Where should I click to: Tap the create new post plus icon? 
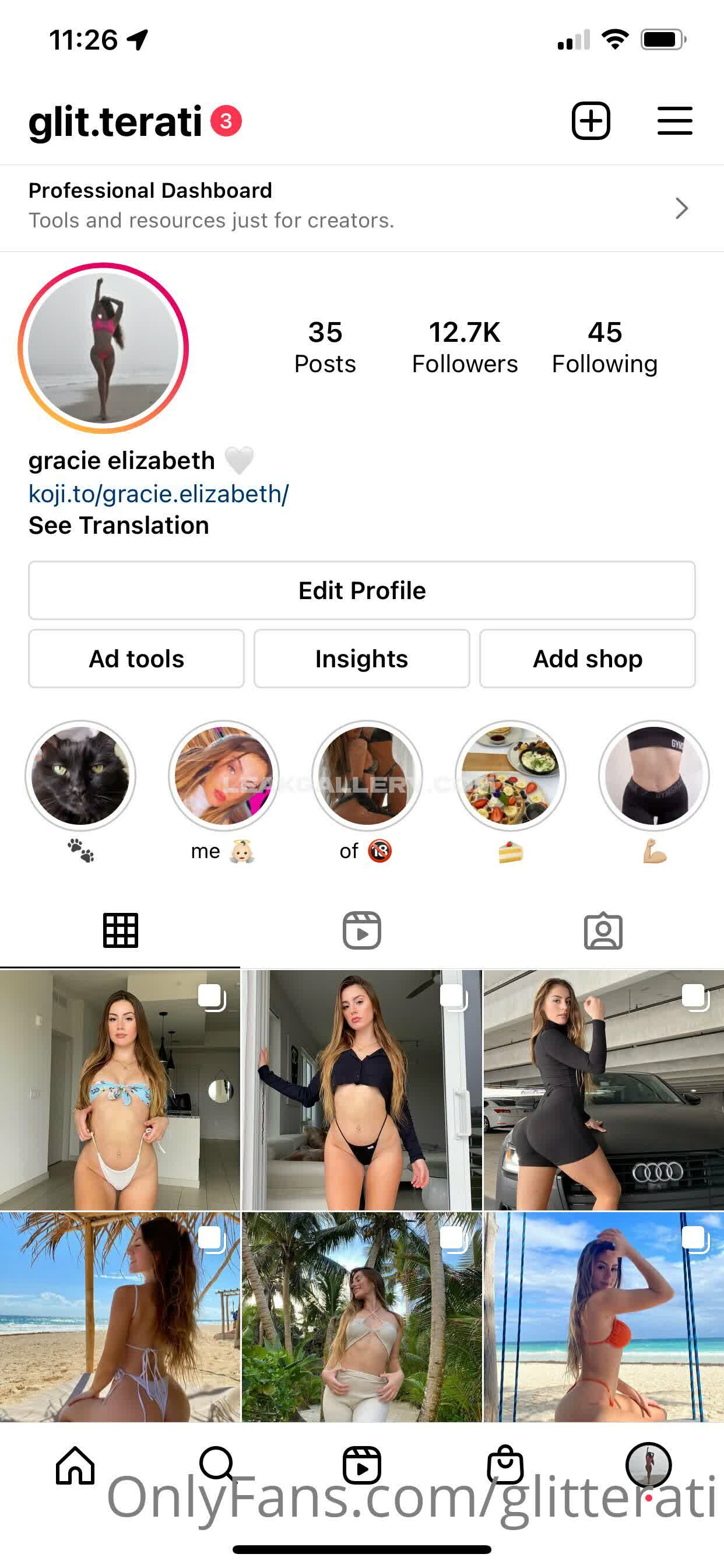pyautogui.click(x=590, y=121)
